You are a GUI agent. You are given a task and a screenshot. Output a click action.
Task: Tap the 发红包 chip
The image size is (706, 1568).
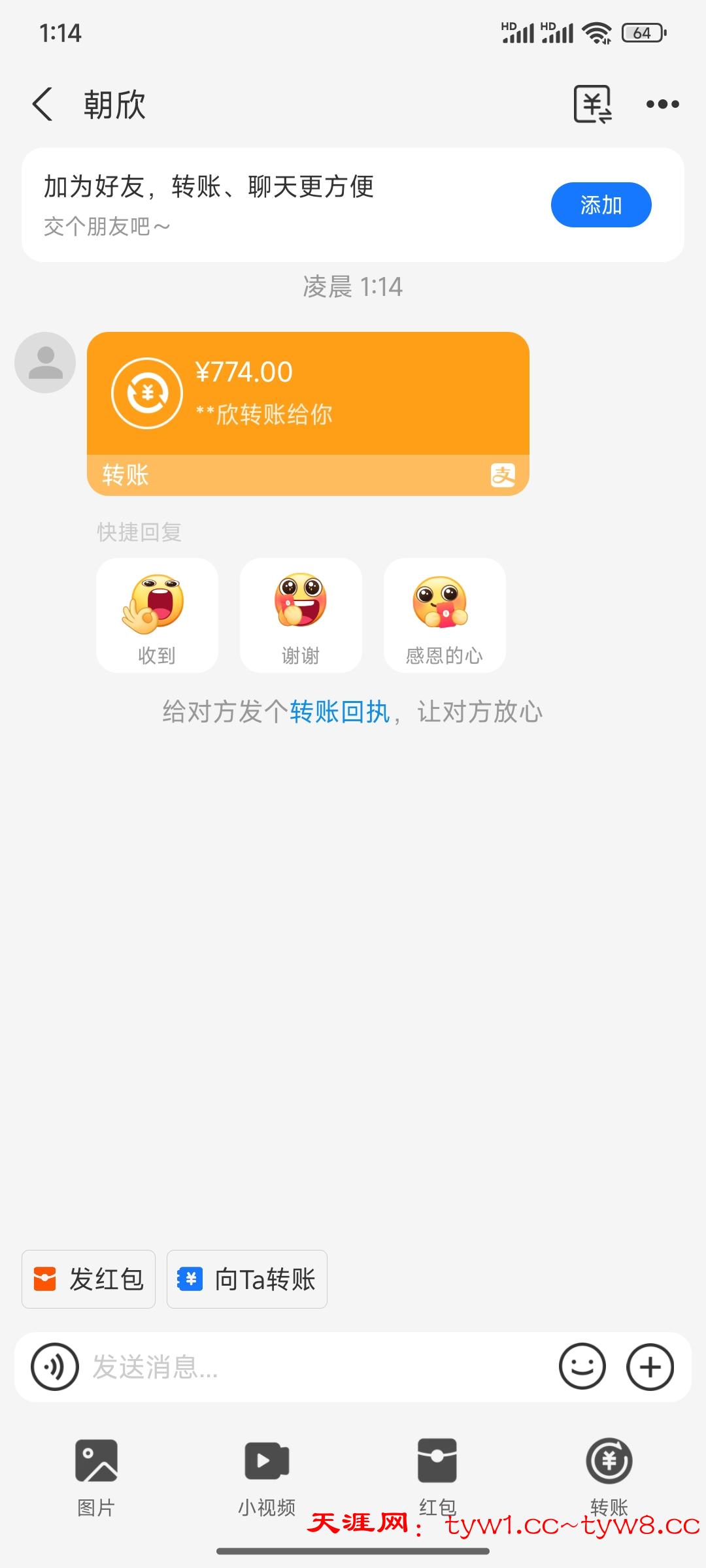tap(89, 1279)
